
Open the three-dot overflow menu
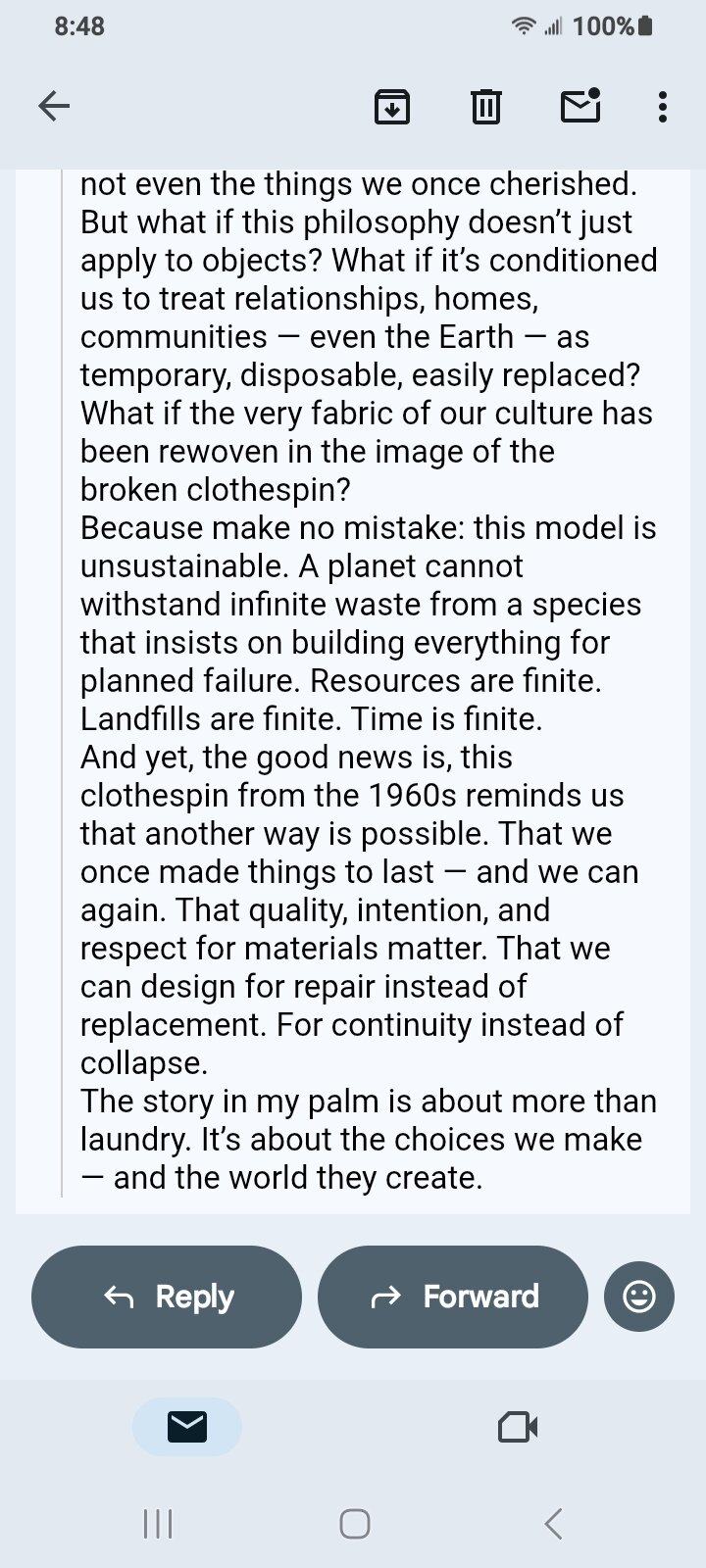coord(662,106)
